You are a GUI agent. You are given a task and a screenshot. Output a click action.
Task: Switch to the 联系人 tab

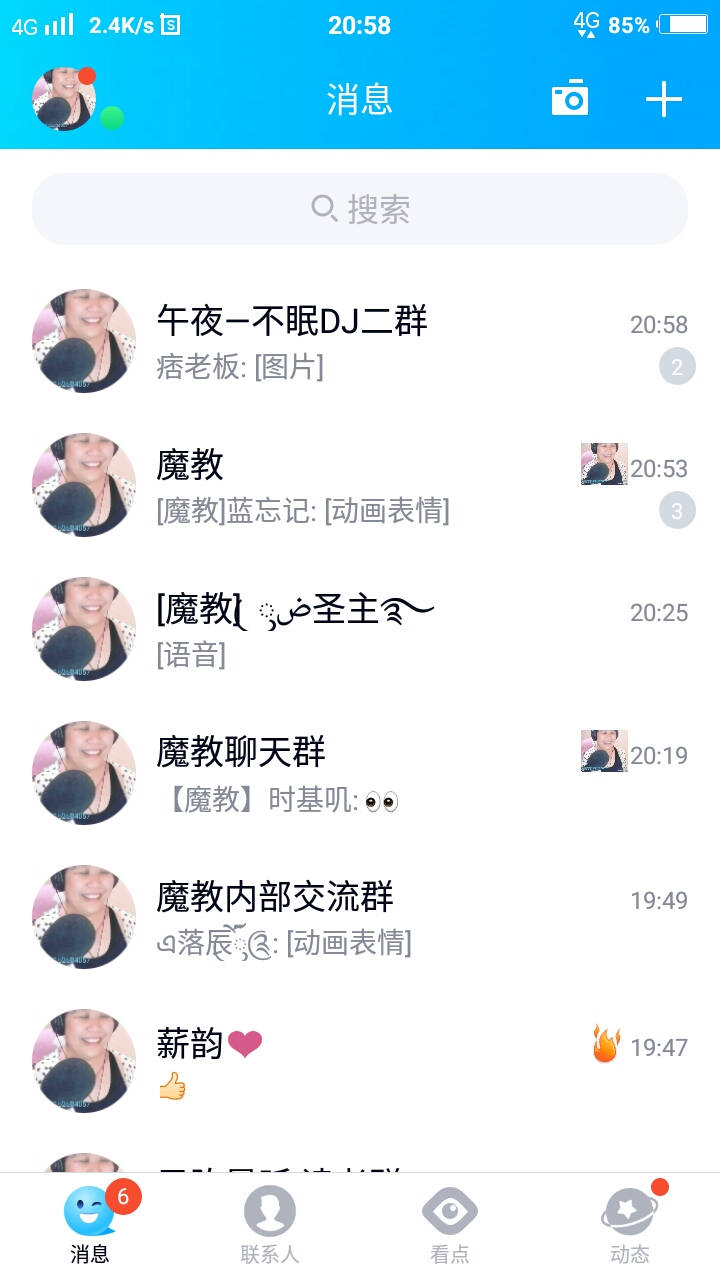pyautogui.click(x=270, y=1226)
